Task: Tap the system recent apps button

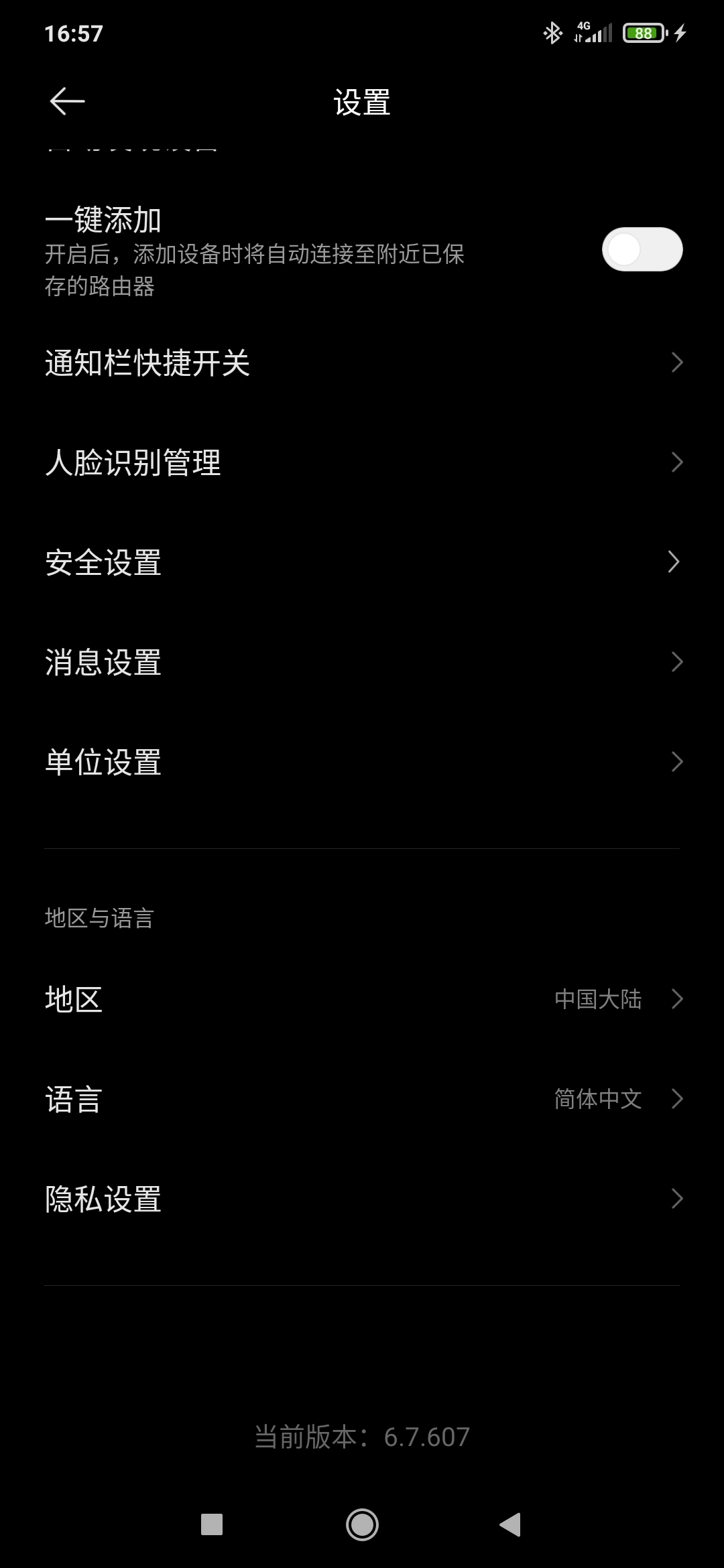Action: click(x=212, y=1525)
